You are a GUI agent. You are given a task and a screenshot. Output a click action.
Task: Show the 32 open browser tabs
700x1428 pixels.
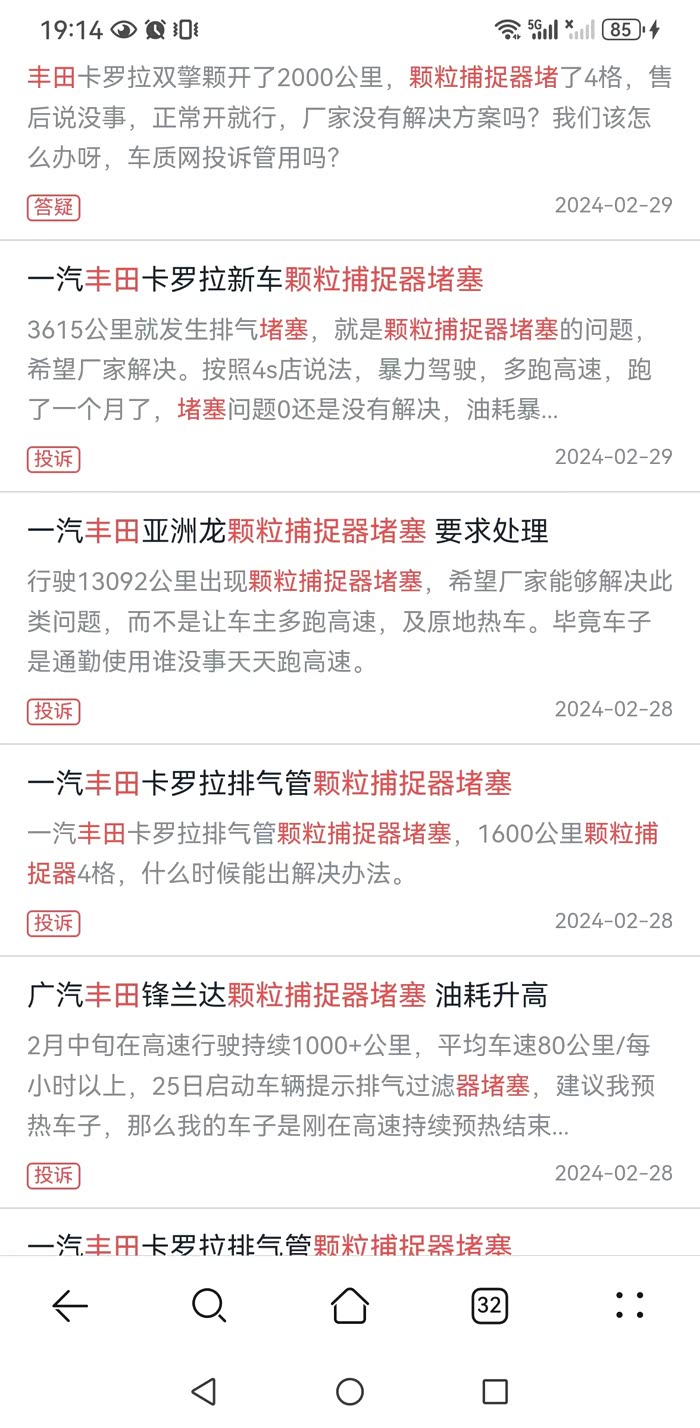point(489,1305)
